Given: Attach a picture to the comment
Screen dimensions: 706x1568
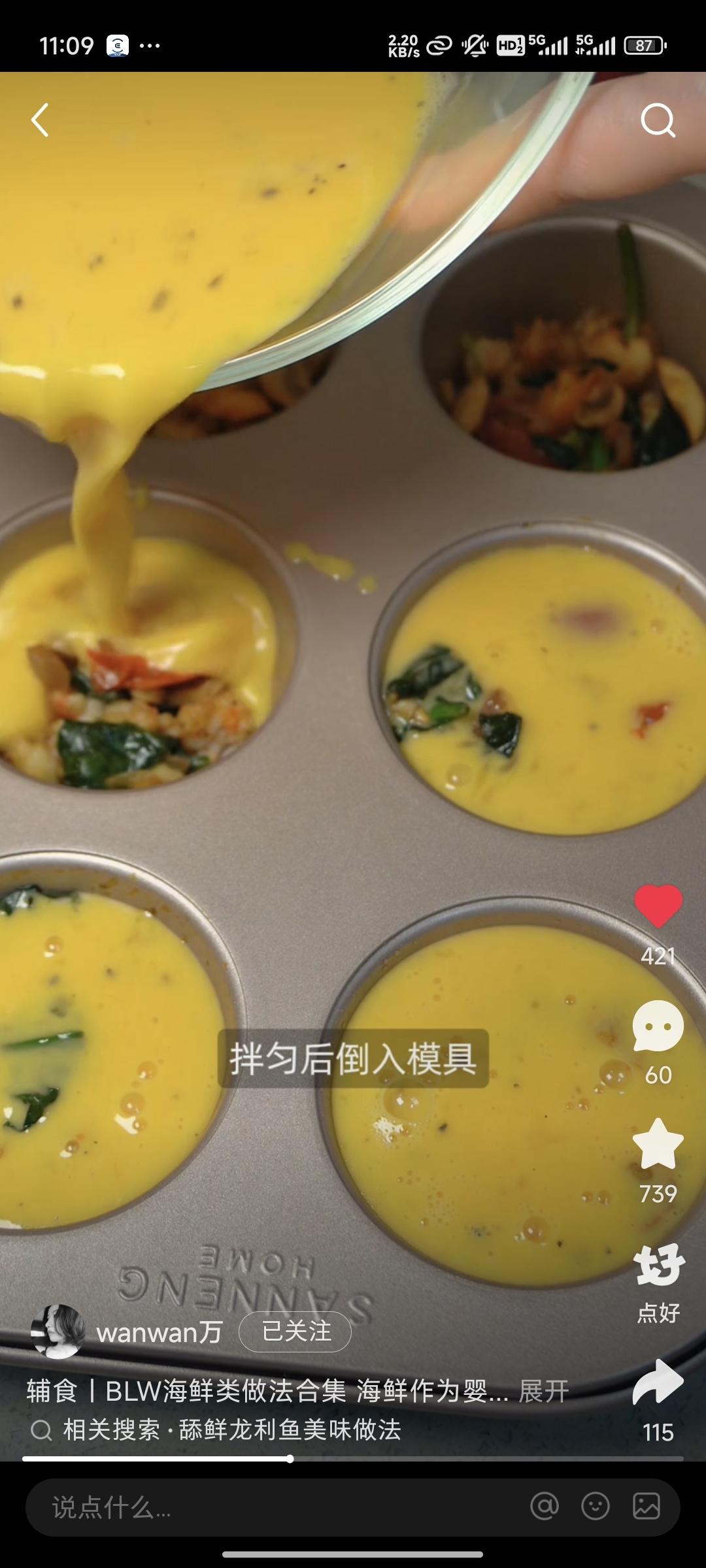Looking at the screenshot, I should pos(646,1507).
